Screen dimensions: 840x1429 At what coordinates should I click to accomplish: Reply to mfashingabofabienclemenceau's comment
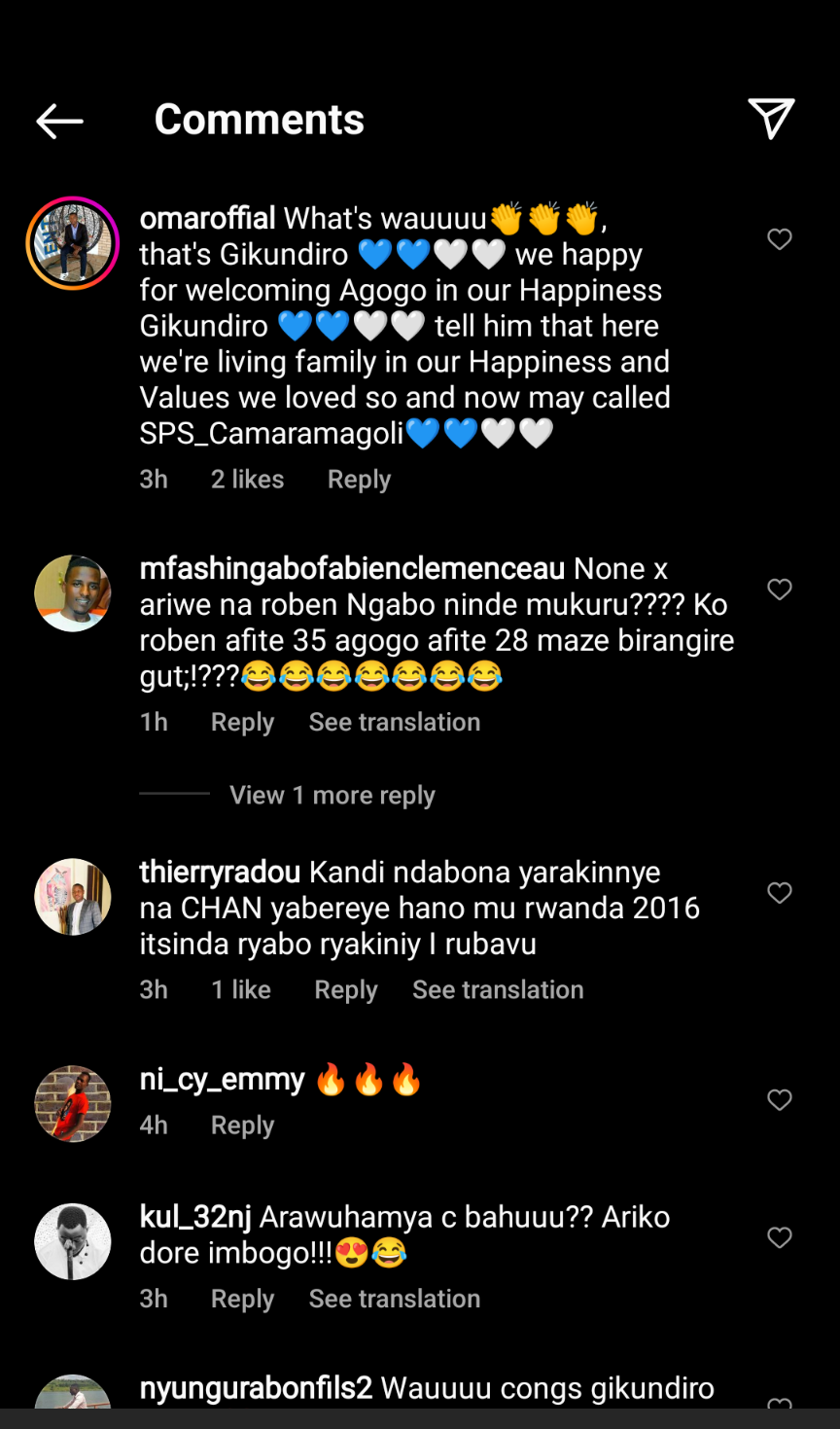coord(242,723)
